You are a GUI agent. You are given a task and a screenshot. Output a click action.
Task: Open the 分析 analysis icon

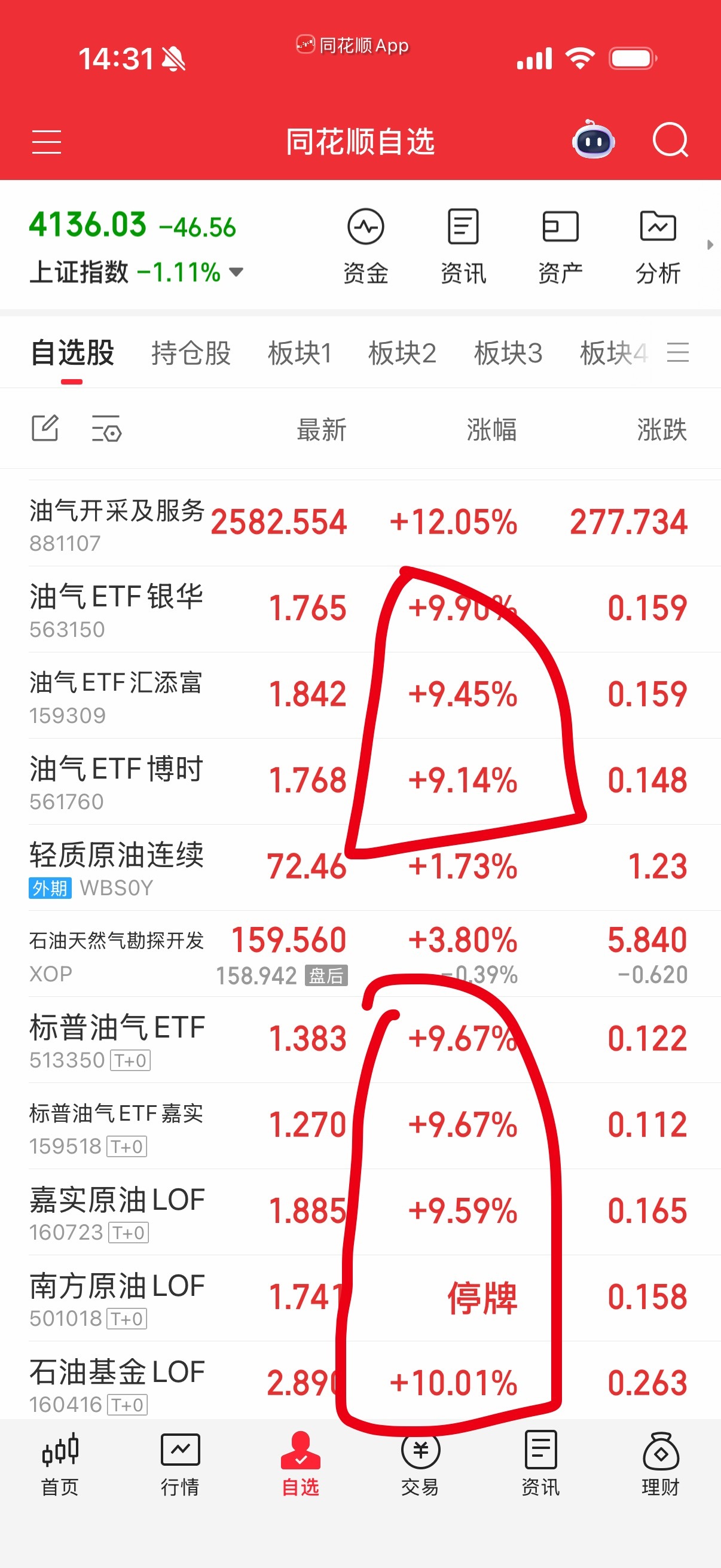[658, 243]
